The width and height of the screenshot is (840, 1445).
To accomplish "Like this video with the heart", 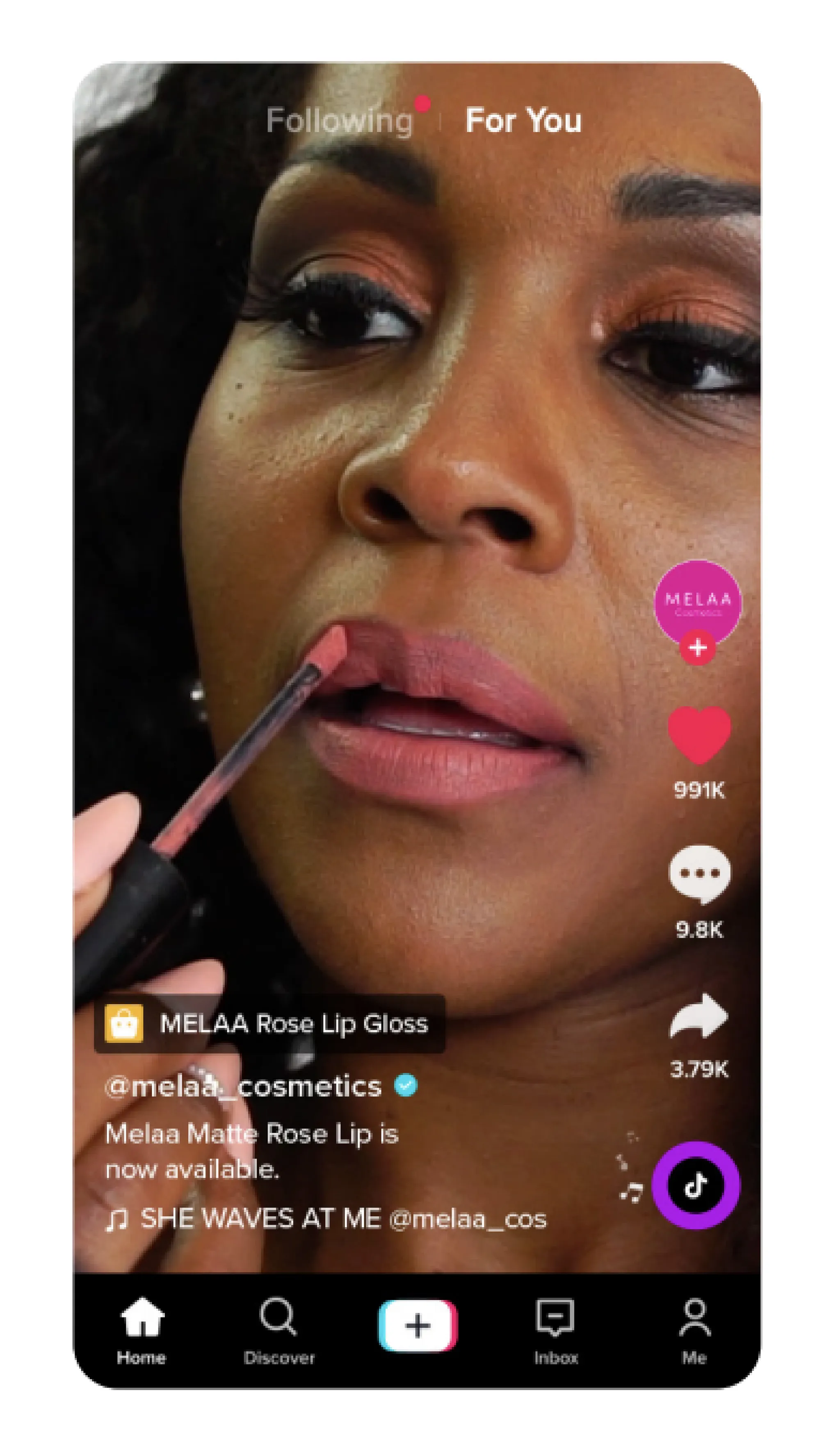I will 699,735.
